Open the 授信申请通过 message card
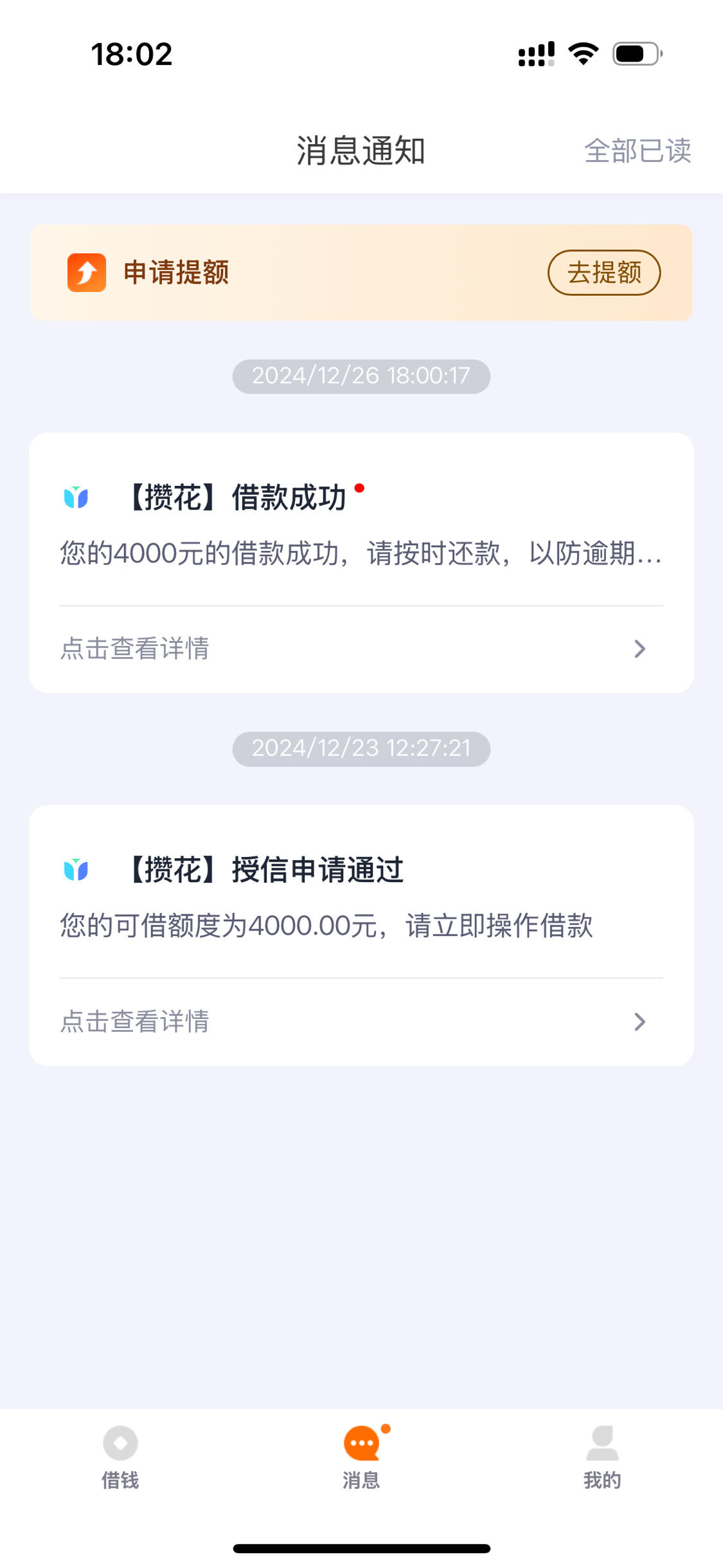This screenshot has height=1568, width=723. pyautogui.click(x=361, y=935)
